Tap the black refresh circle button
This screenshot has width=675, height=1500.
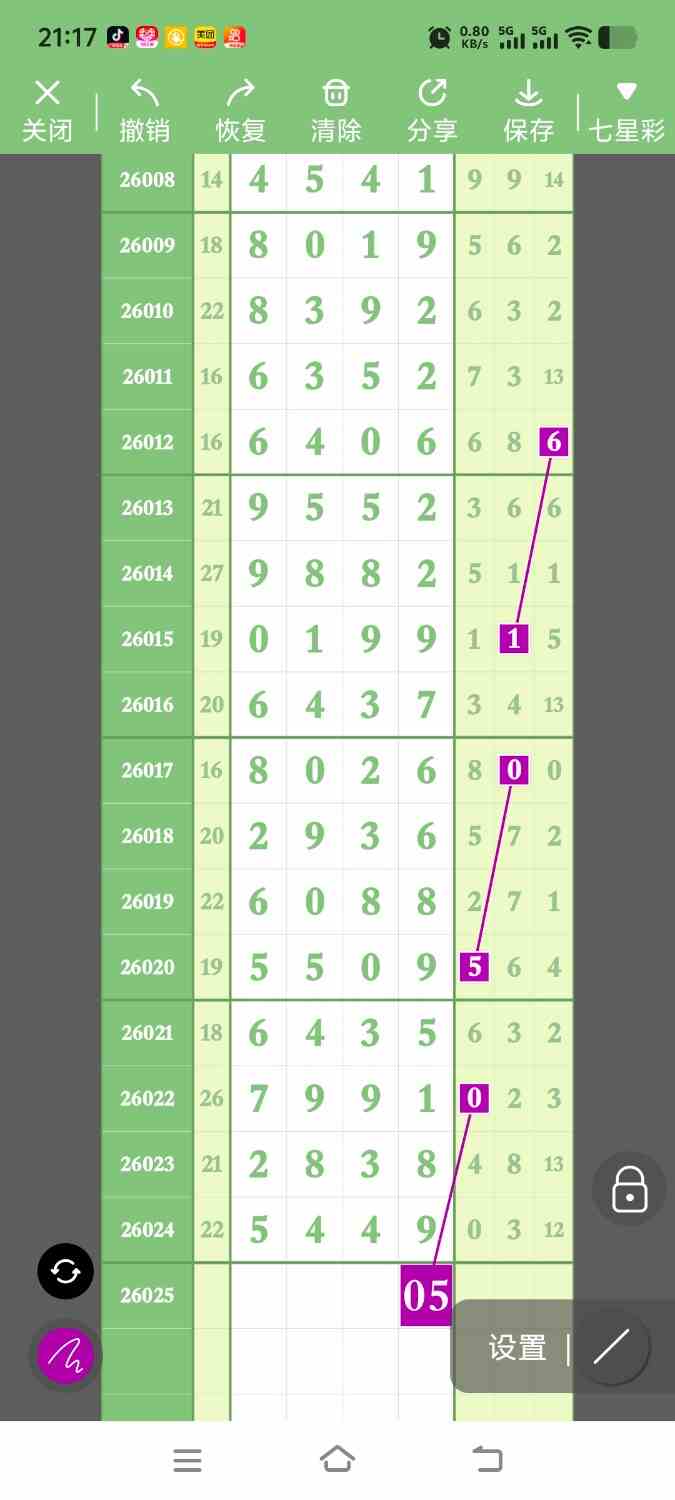click(x=66, y=1271)
